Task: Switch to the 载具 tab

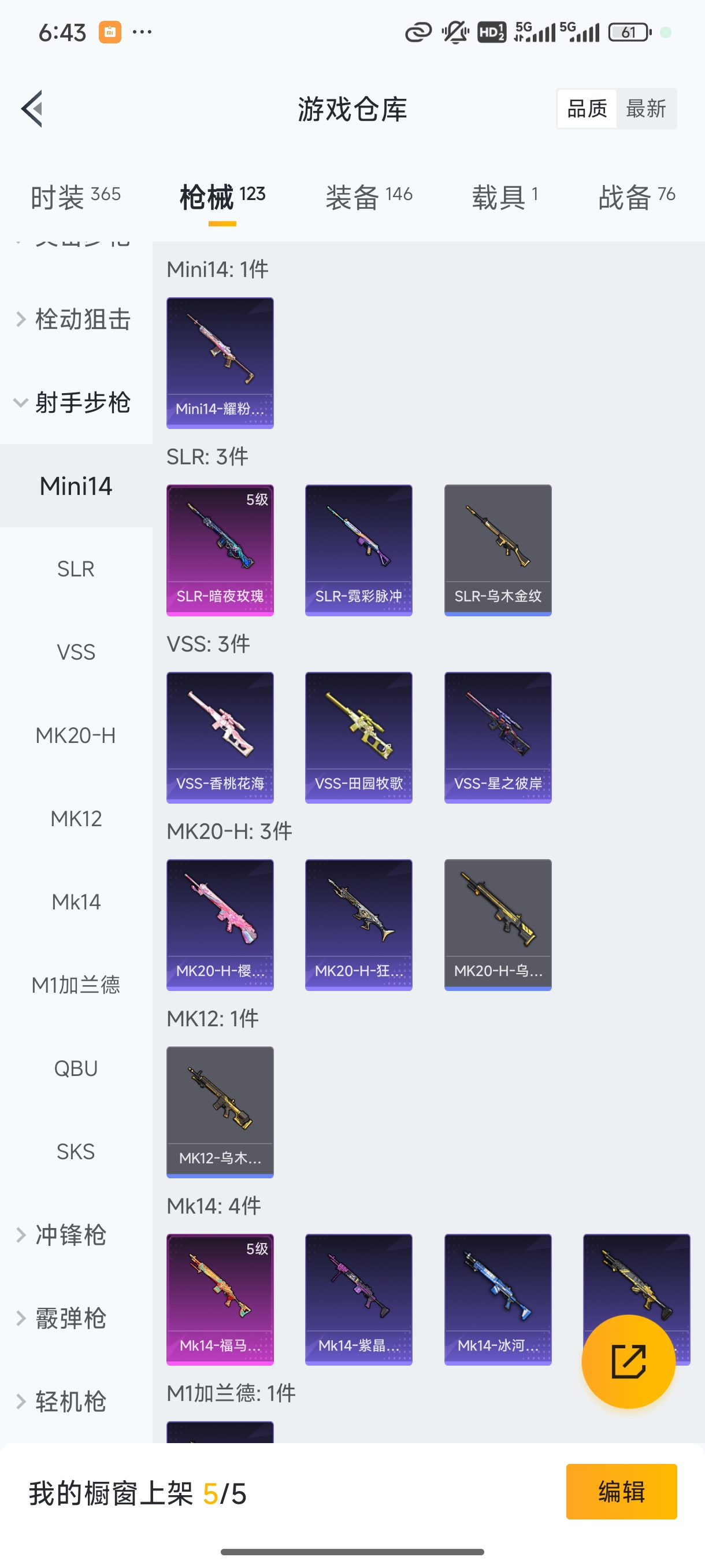Action: [x=504, y=196]
